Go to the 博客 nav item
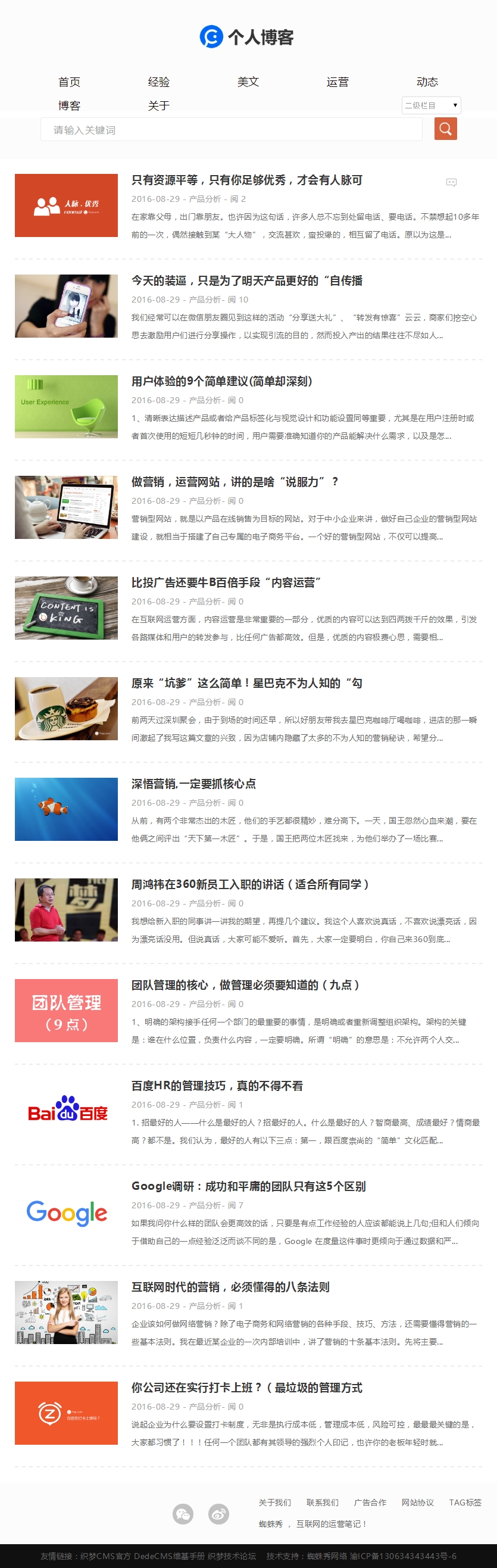Screen dimensions: 497x1568 pos(70,106)
